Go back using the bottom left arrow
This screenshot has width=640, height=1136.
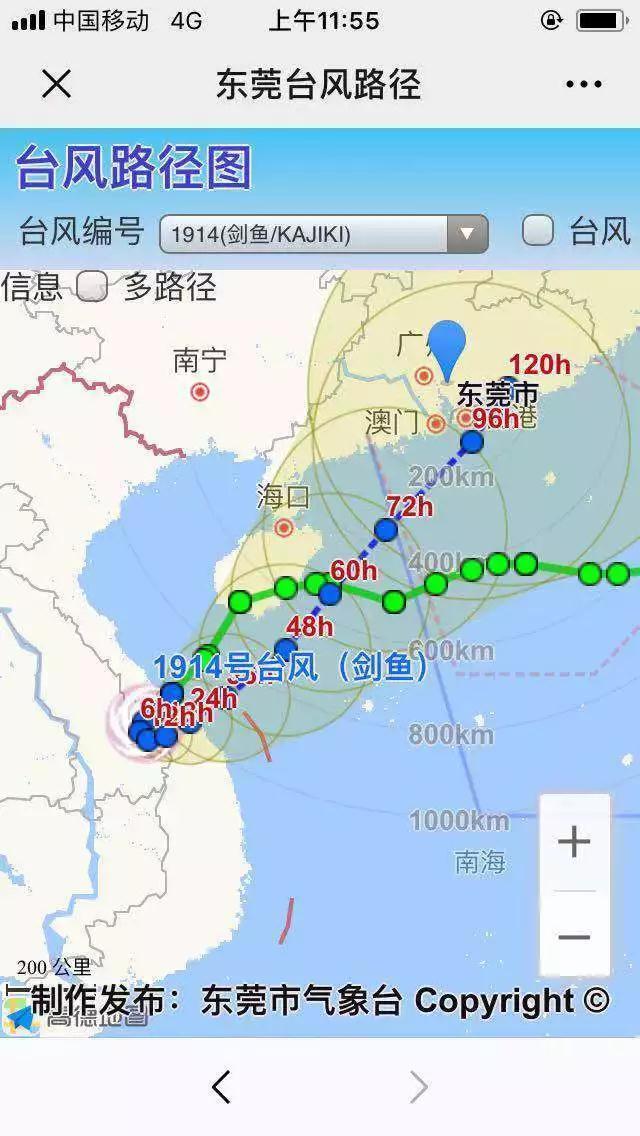tap(222, 1086)
